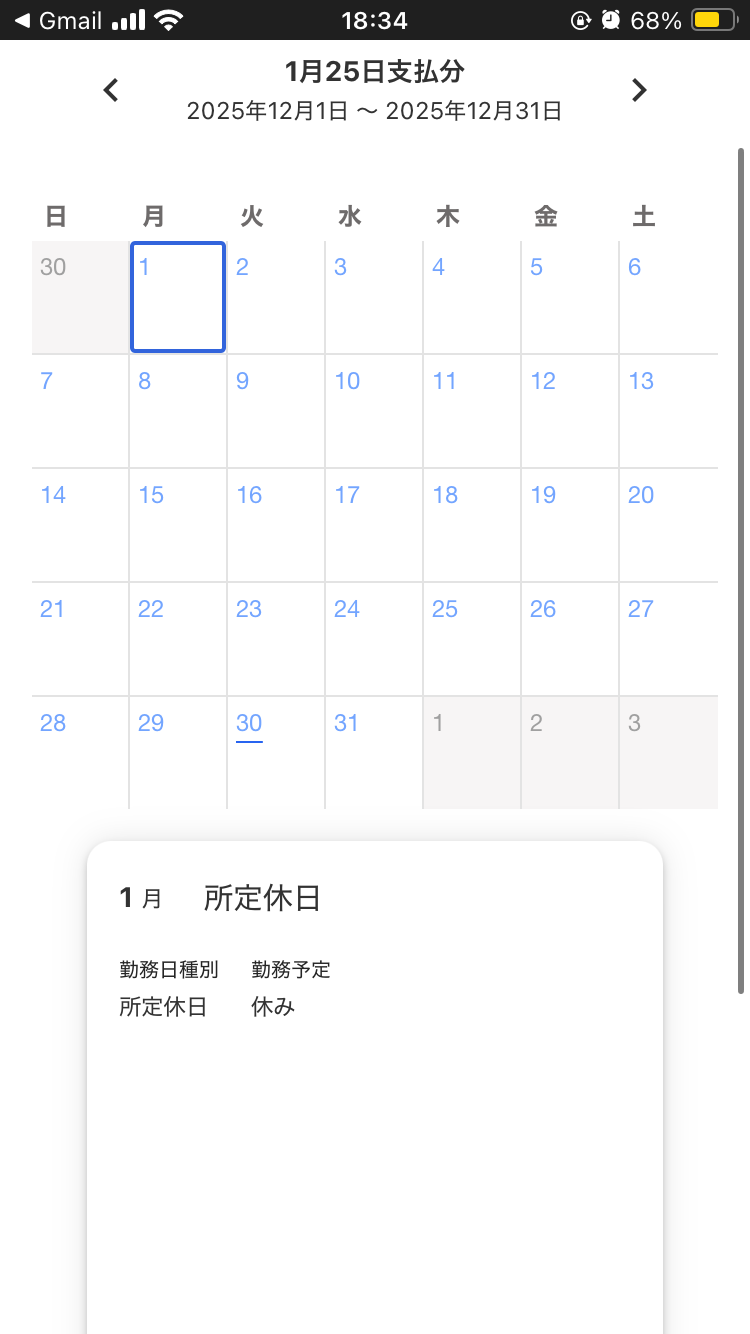Tap the battery indicator icon
The image size is (750, 1334).
(x=712, y=18)
